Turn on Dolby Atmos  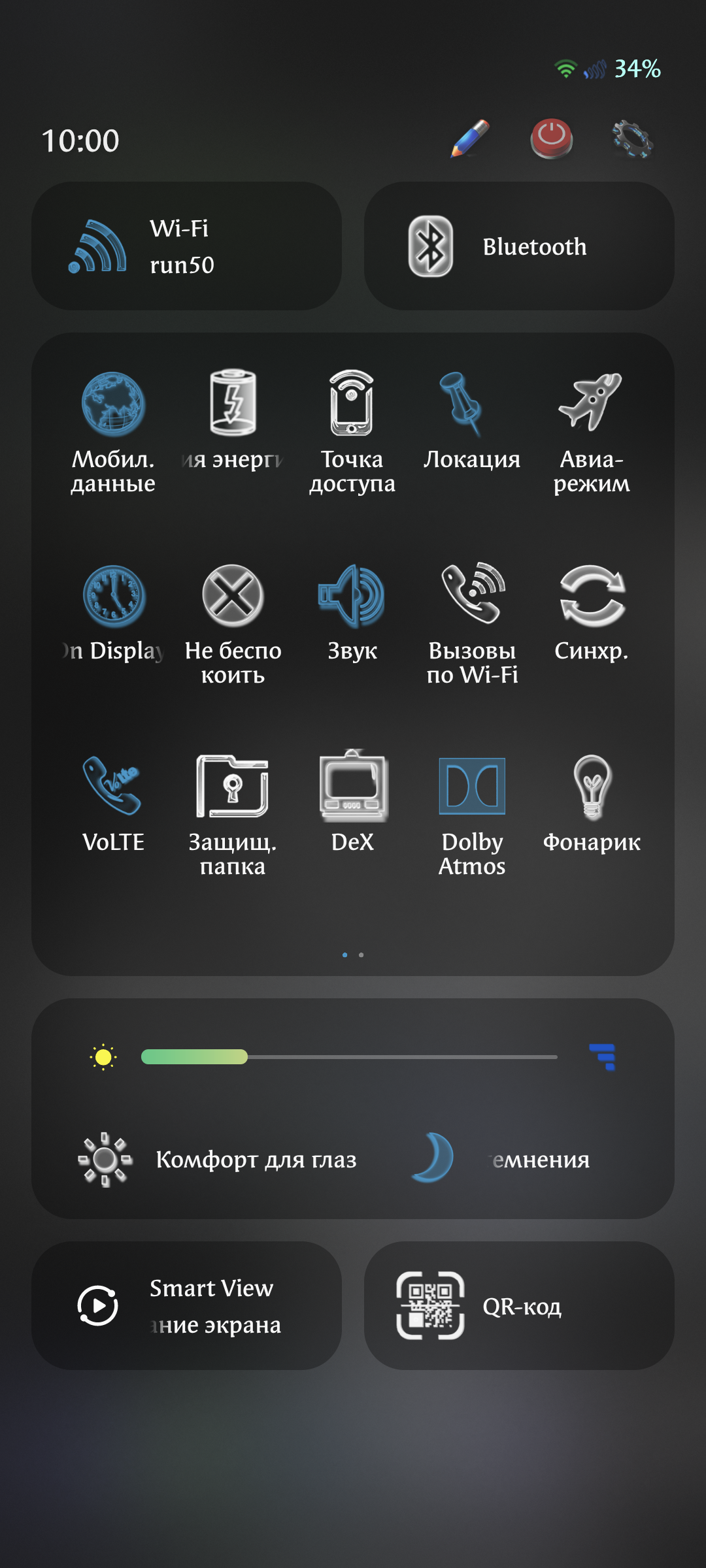472,815
